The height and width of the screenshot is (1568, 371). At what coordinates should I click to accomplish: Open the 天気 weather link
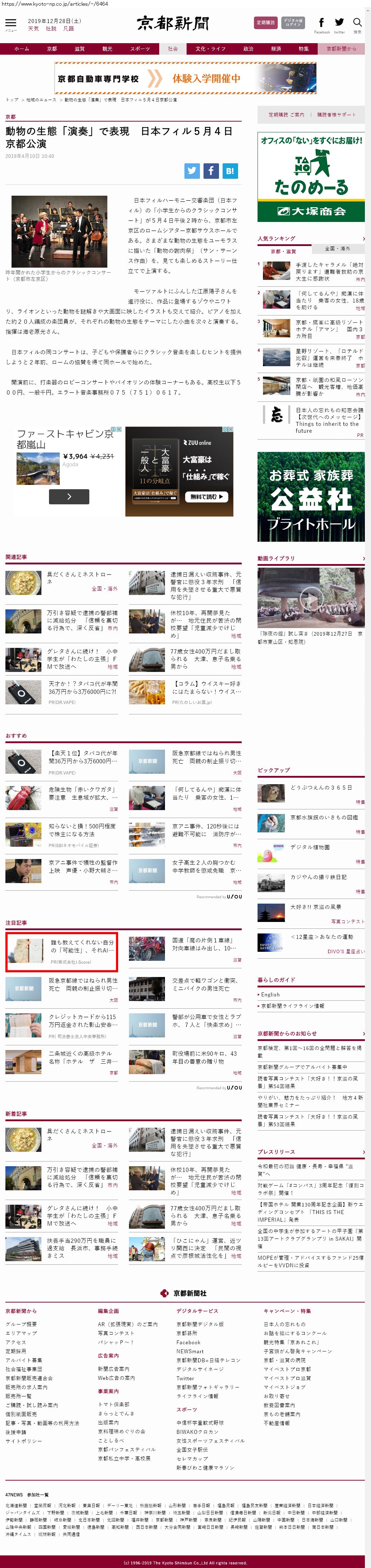click(x=33, y=29)
